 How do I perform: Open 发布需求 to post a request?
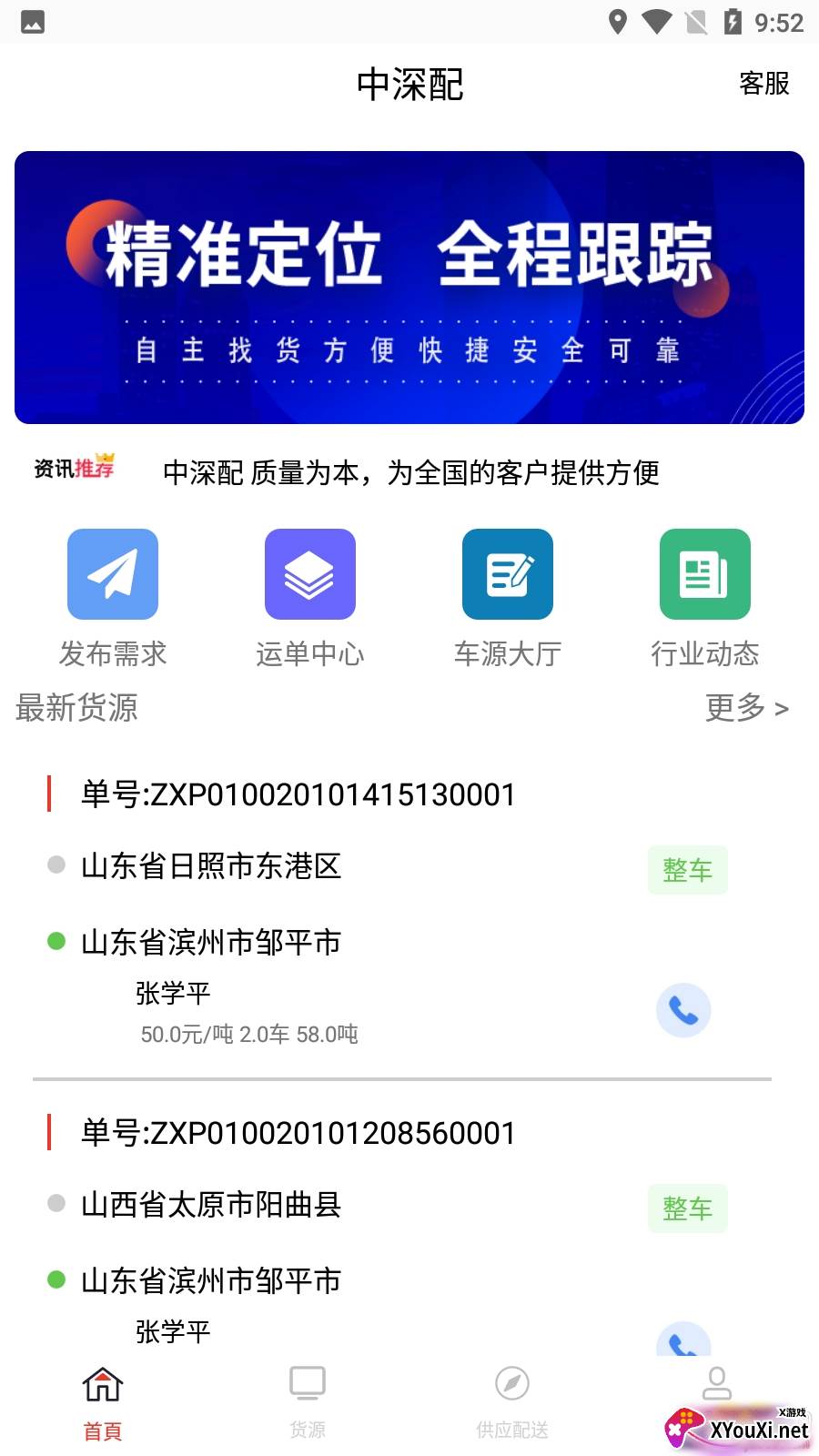click(x=113, y=598)
